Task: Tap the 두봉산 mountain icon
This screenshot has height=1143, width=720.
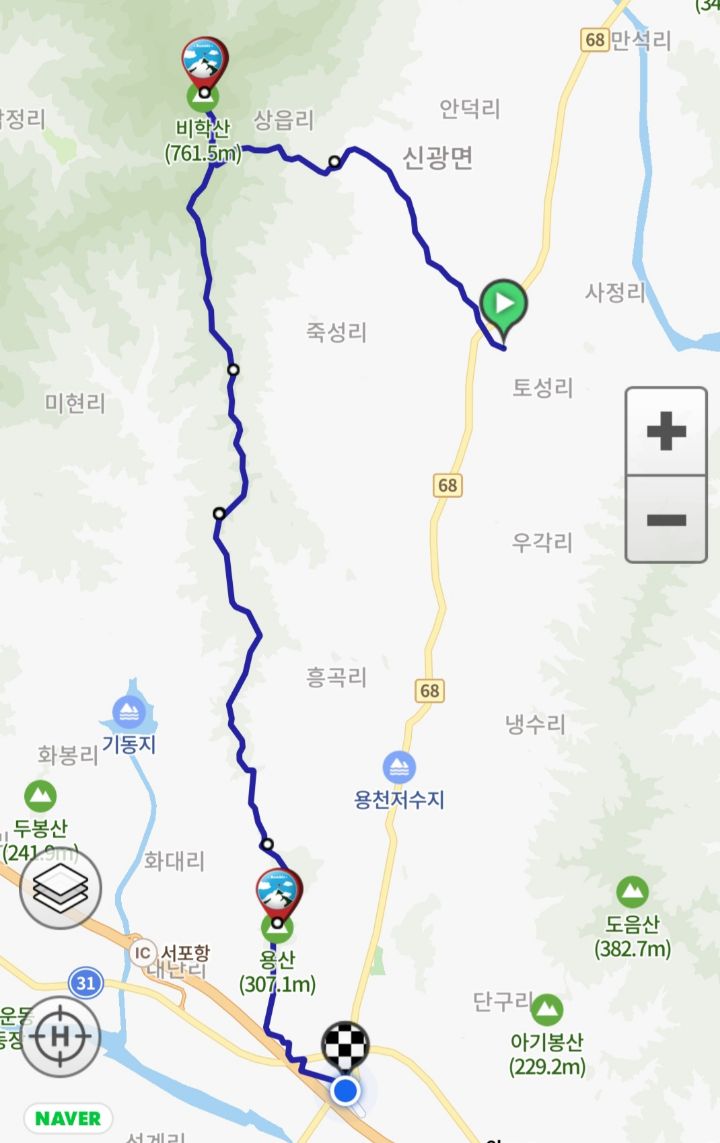Action: pyautogui.click(x=40, y=796)
